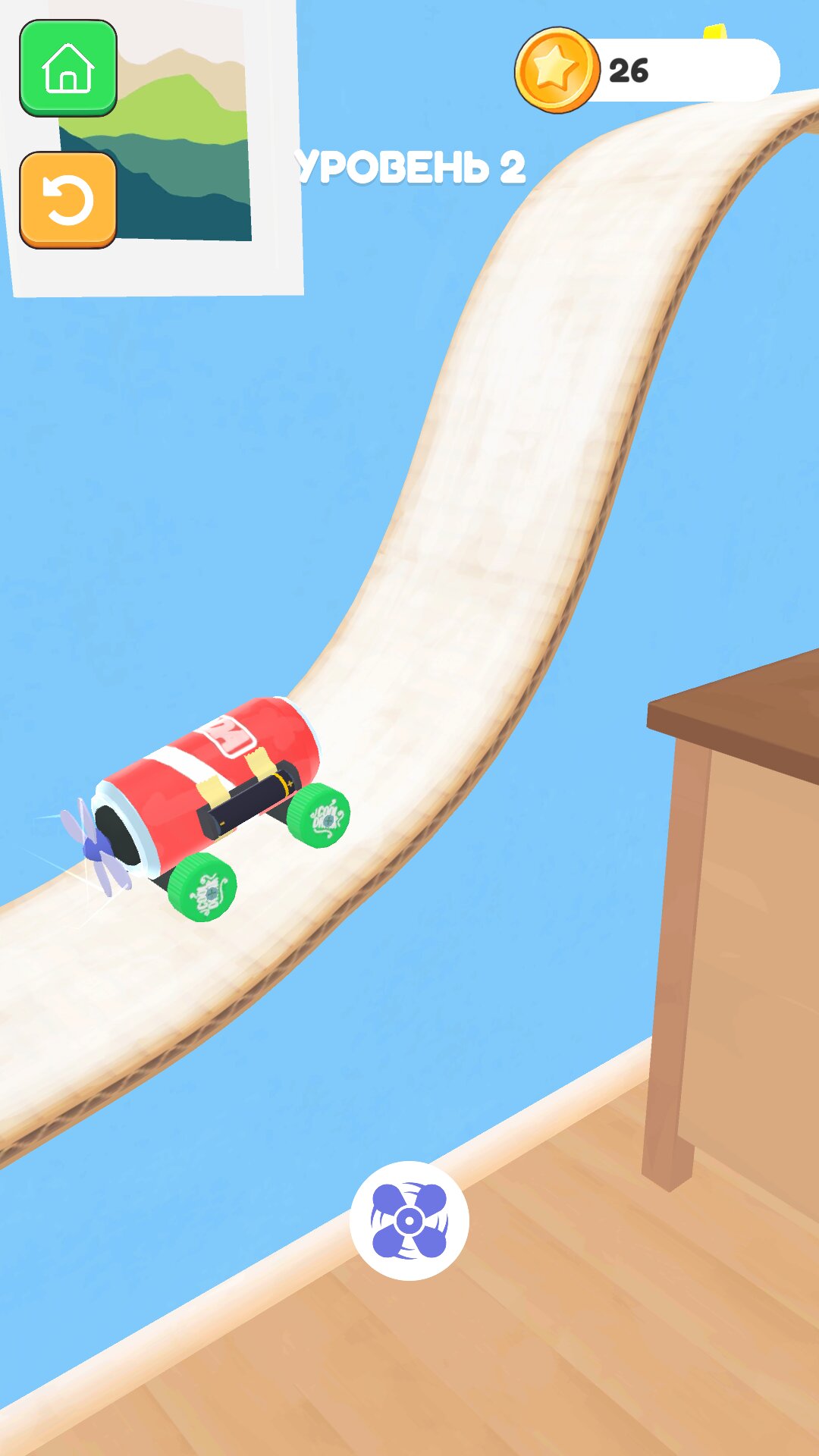Activate the fan propeller button
This screenshot has height=1456, width=819.
click(409, 1220)
